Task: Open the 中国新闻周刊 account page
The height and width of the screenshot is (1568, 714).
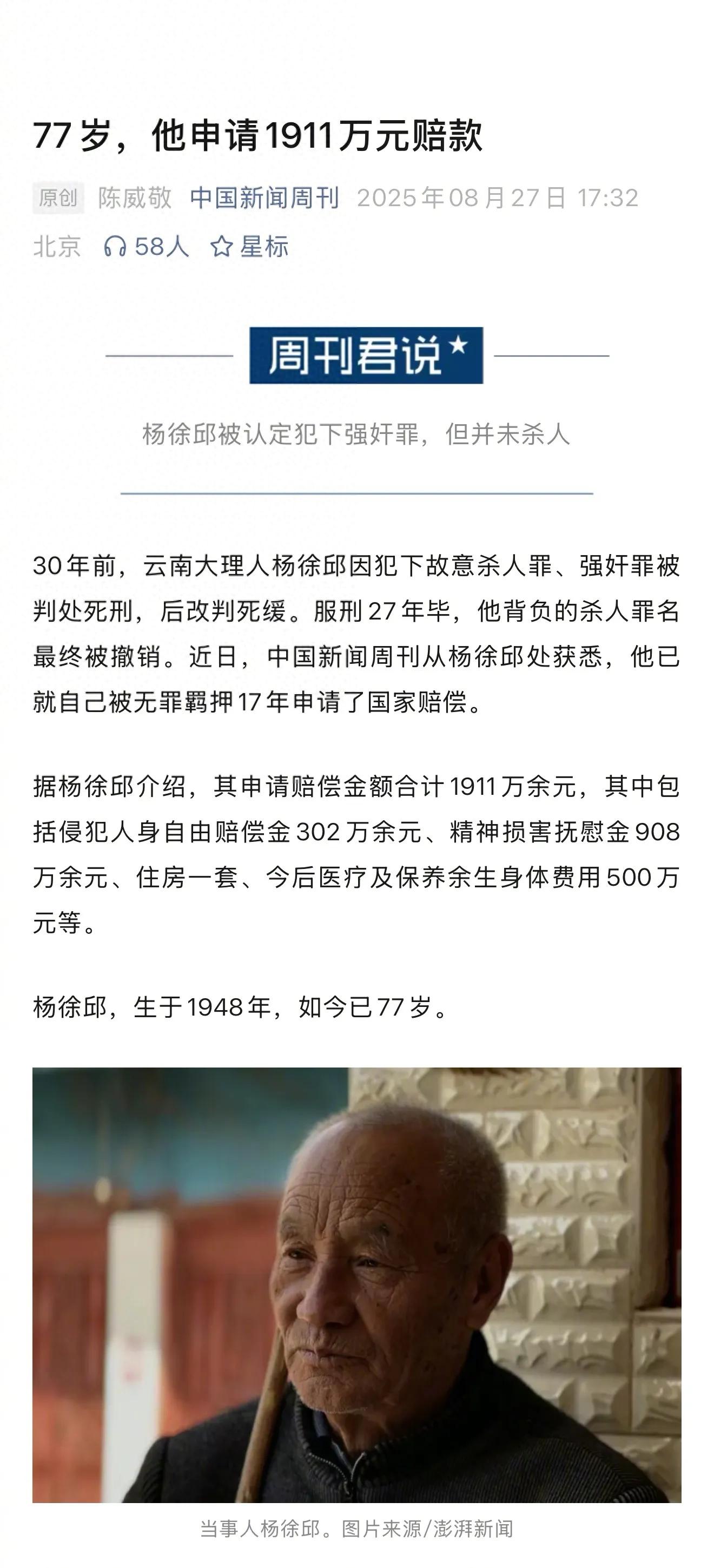Action: click(264, 199)
